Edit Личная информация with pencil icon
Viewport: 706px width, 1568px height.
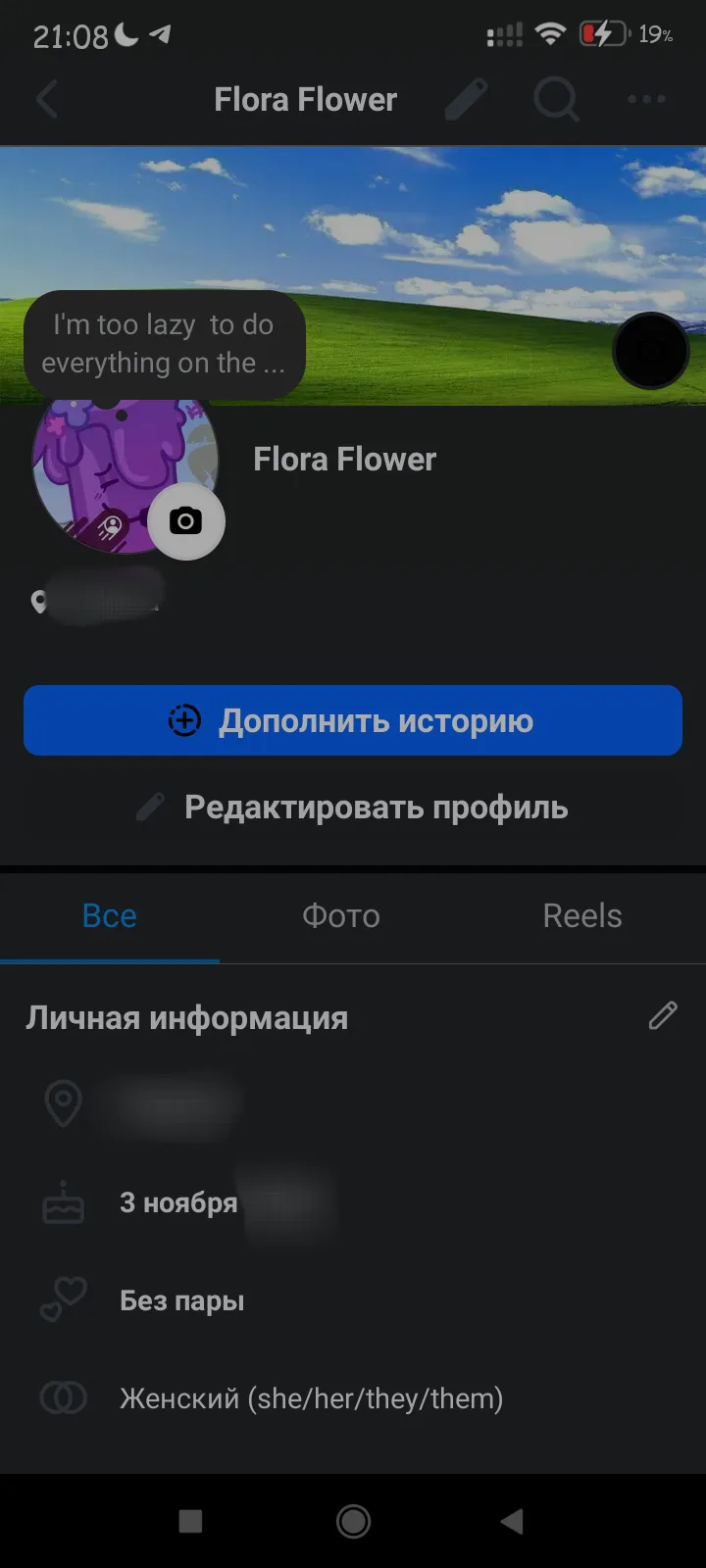tap(663, 1016)
